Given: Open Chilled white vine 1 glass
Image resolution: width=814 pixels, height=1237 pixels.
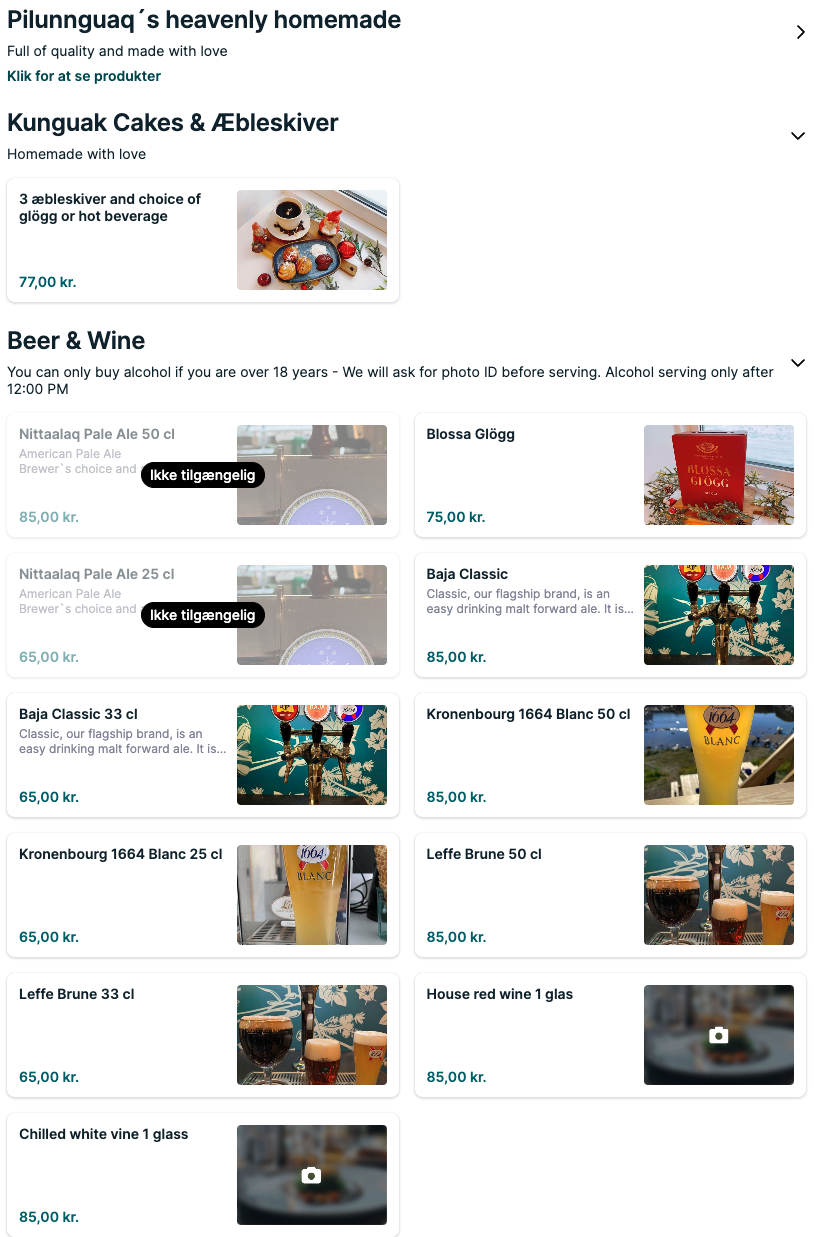Looking at the screenshot, I should (x=203, y=1175).
